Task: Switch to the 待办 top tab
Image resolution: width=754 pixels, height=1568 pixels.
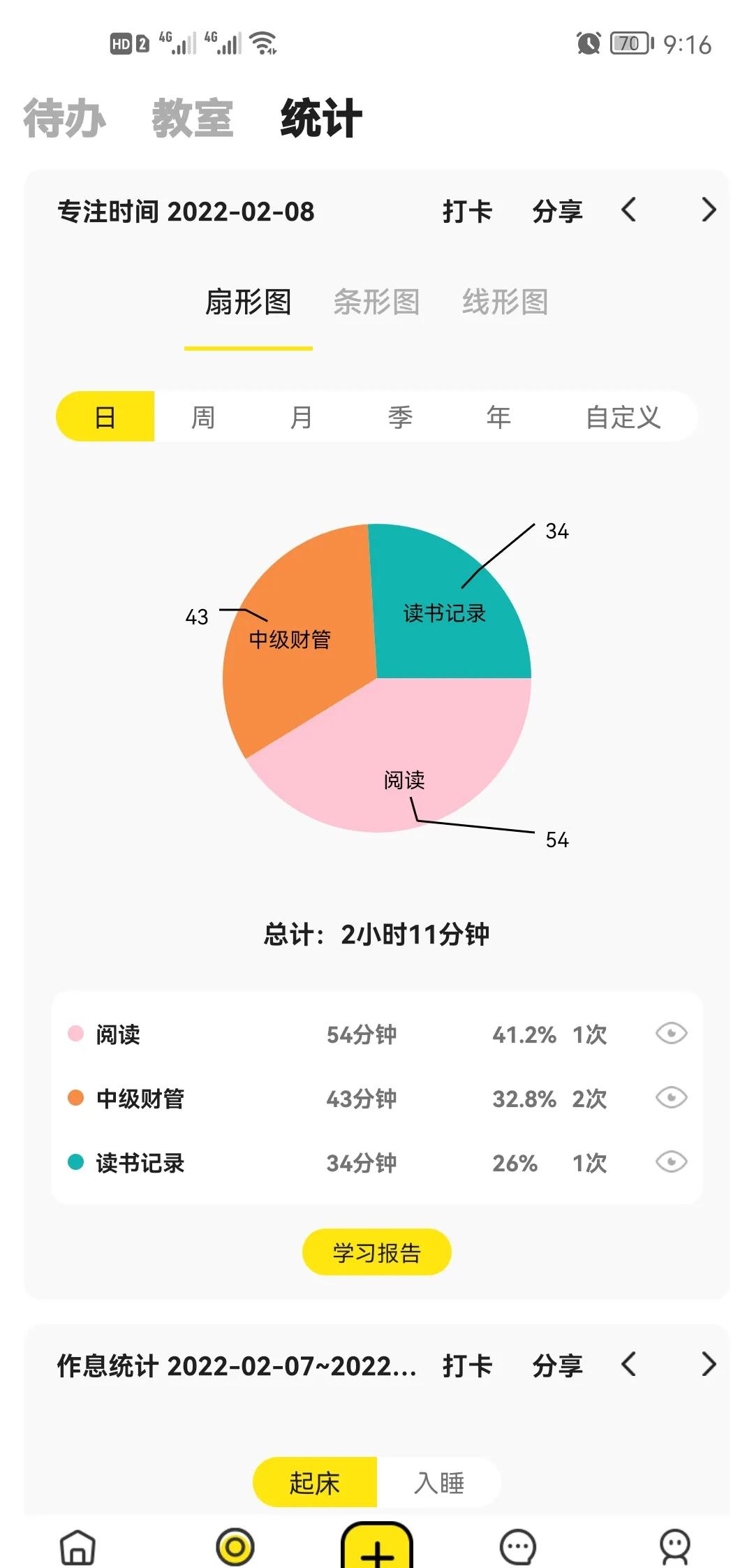Action: 64,118
